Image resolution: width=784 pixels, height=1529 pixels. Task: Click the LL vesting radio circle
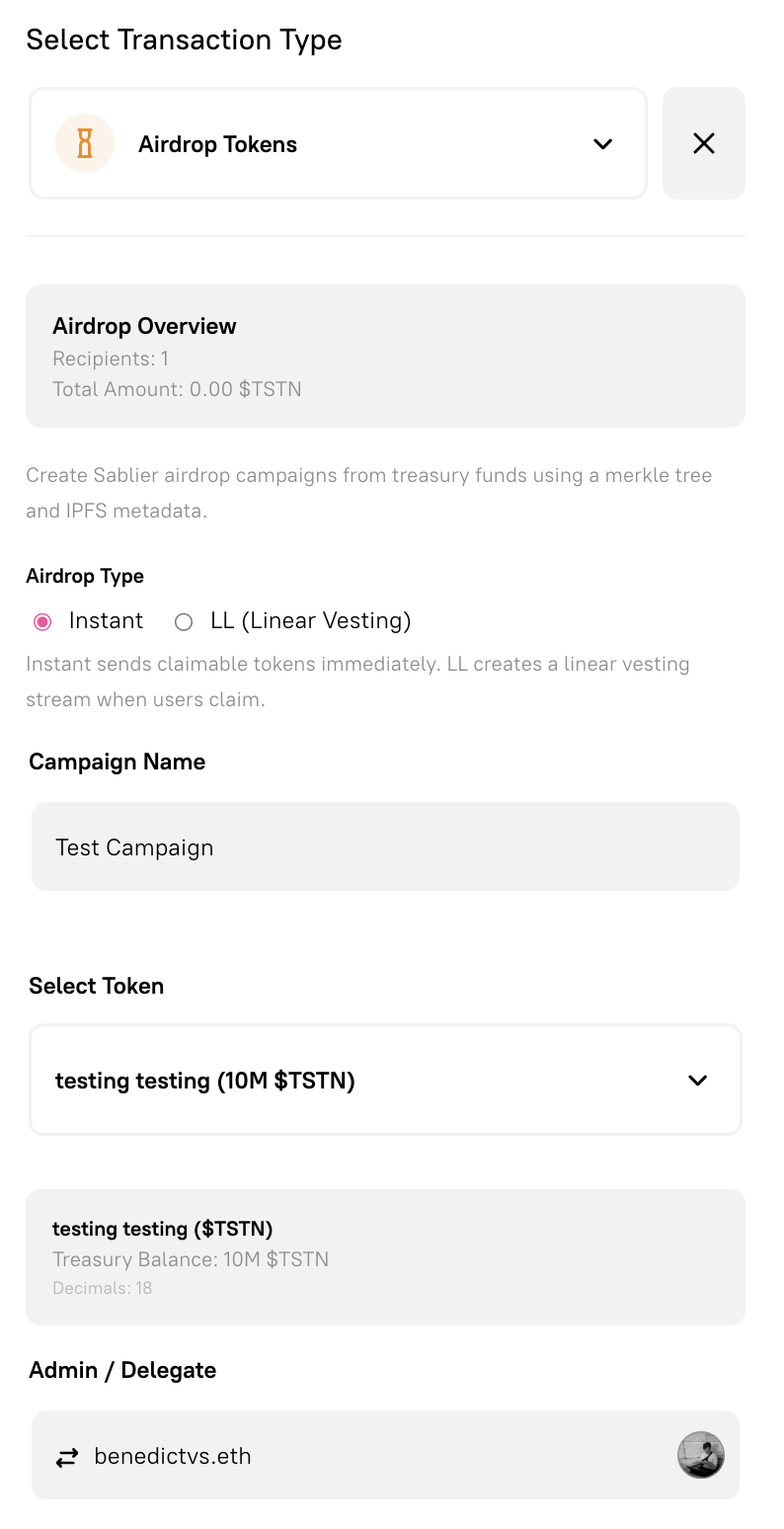[x=183, y=621]
